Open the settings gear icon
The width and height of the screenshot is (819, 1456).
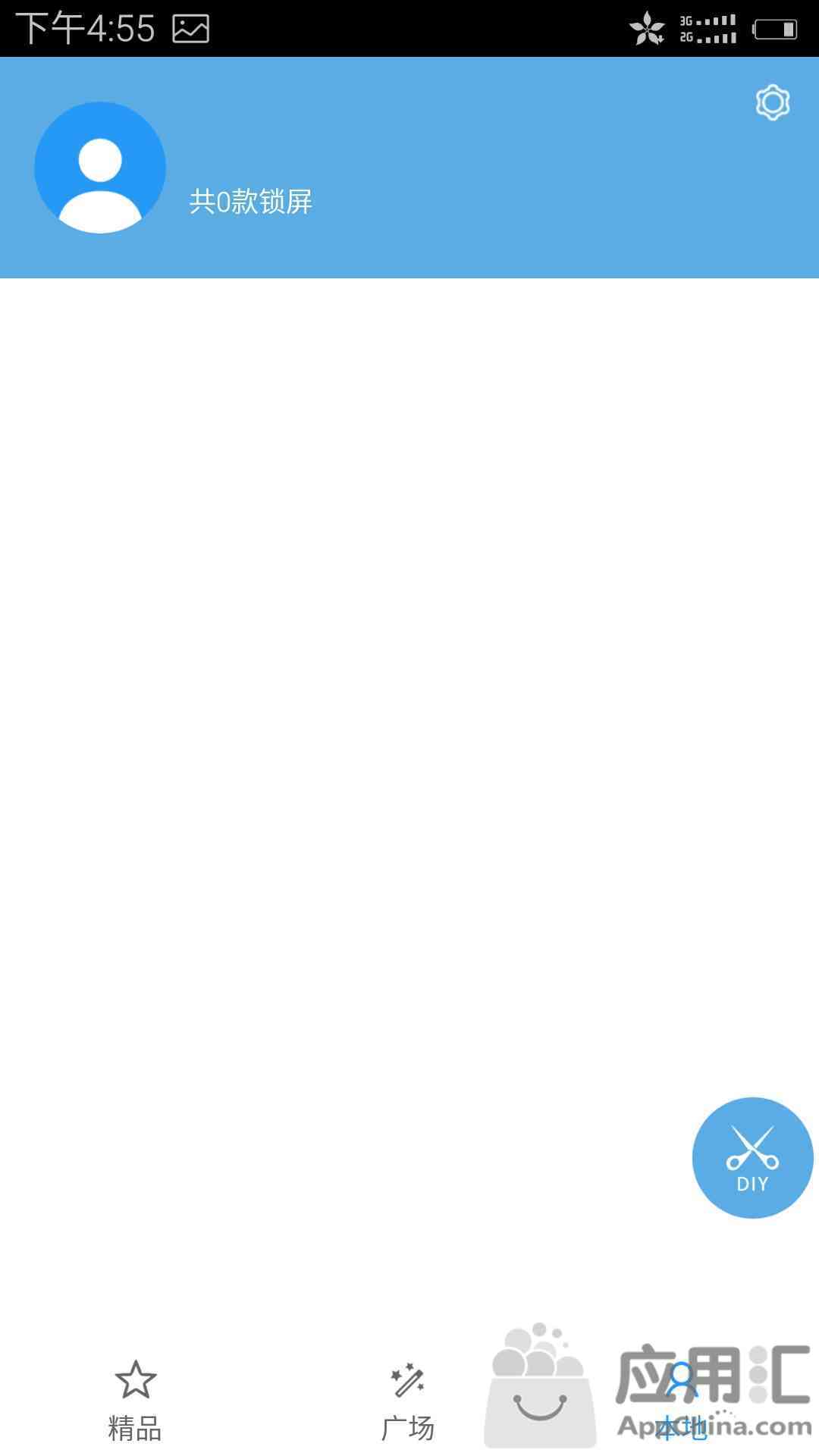[773, 102]
